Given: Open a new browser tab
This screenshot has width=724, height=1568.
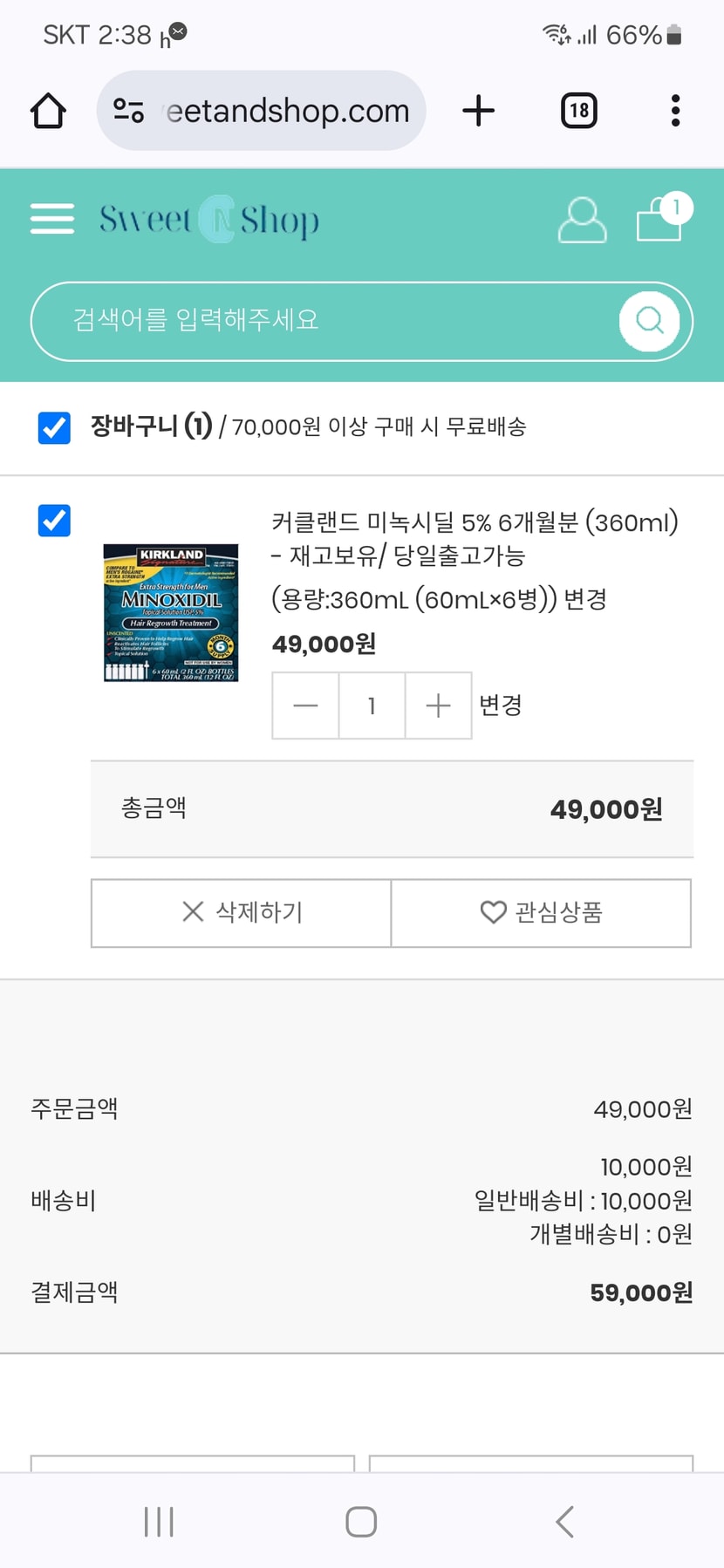Looking at the screenshot, I should tap(478, 111).
